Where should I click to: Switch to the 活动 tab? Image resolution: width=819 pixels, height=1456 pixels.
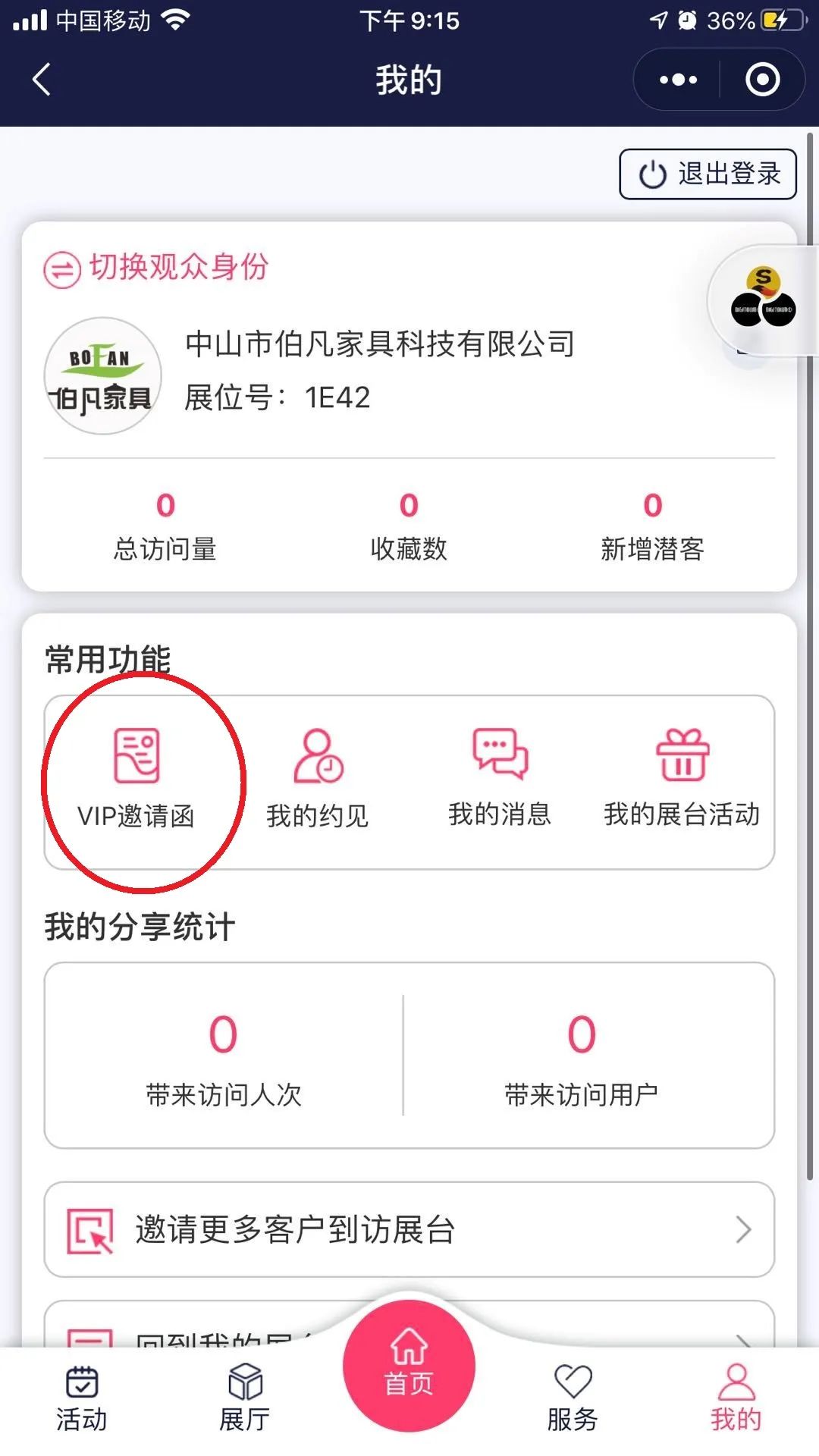(x=82, y=1399)
